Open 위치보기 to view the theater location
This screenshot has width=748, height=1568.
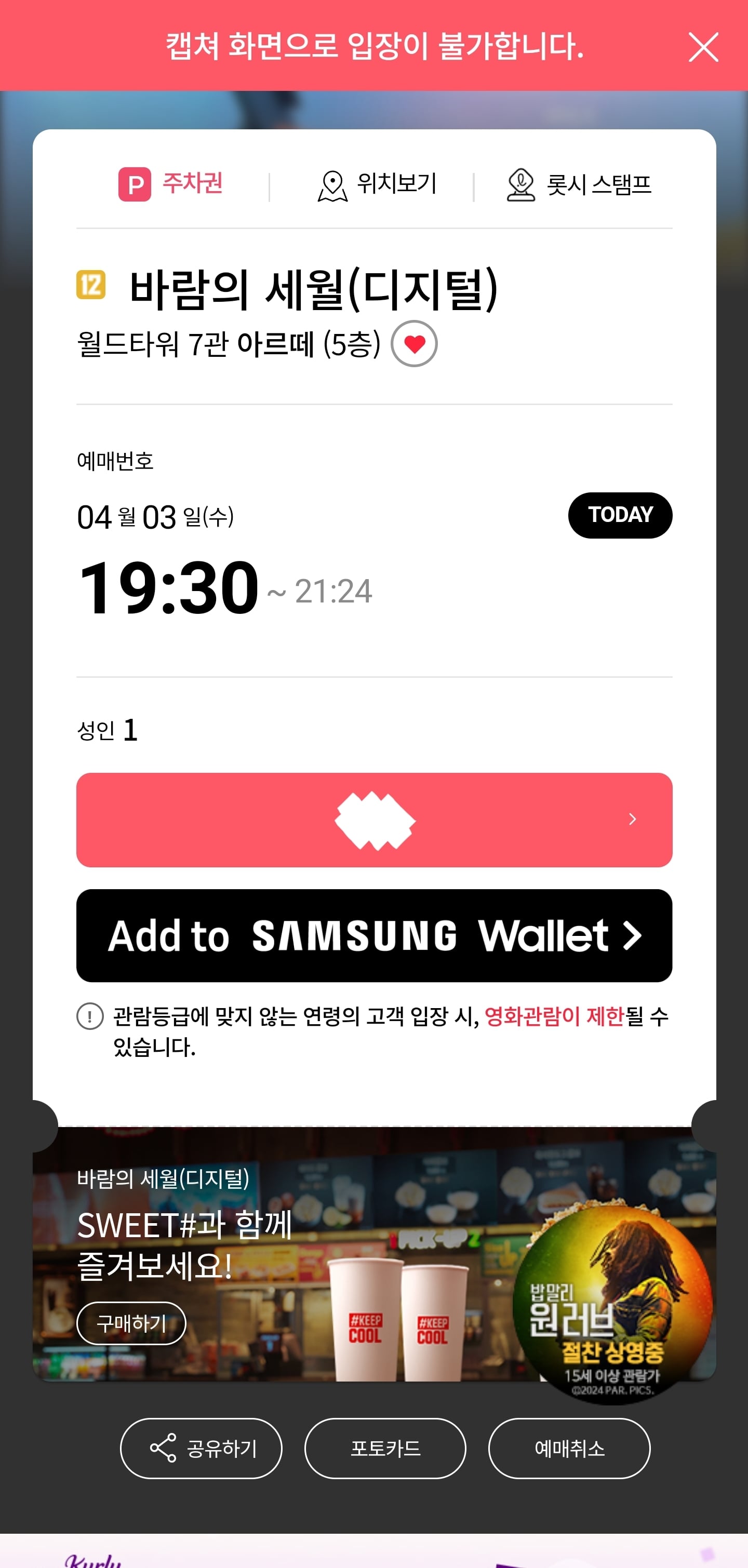pyautogui.click(x=377, y=184)
